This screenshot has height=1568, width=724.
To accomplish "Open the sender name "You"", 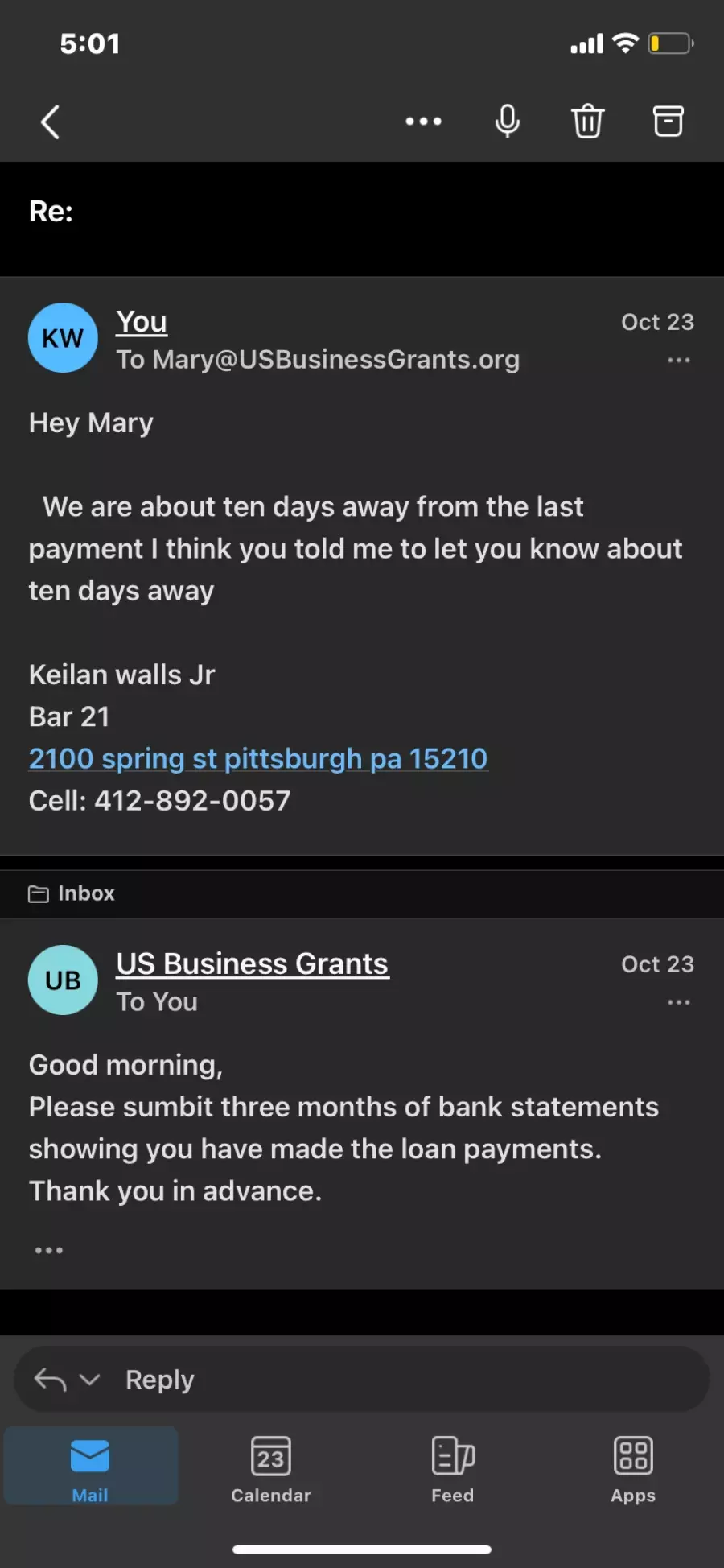I will point(142,322).
